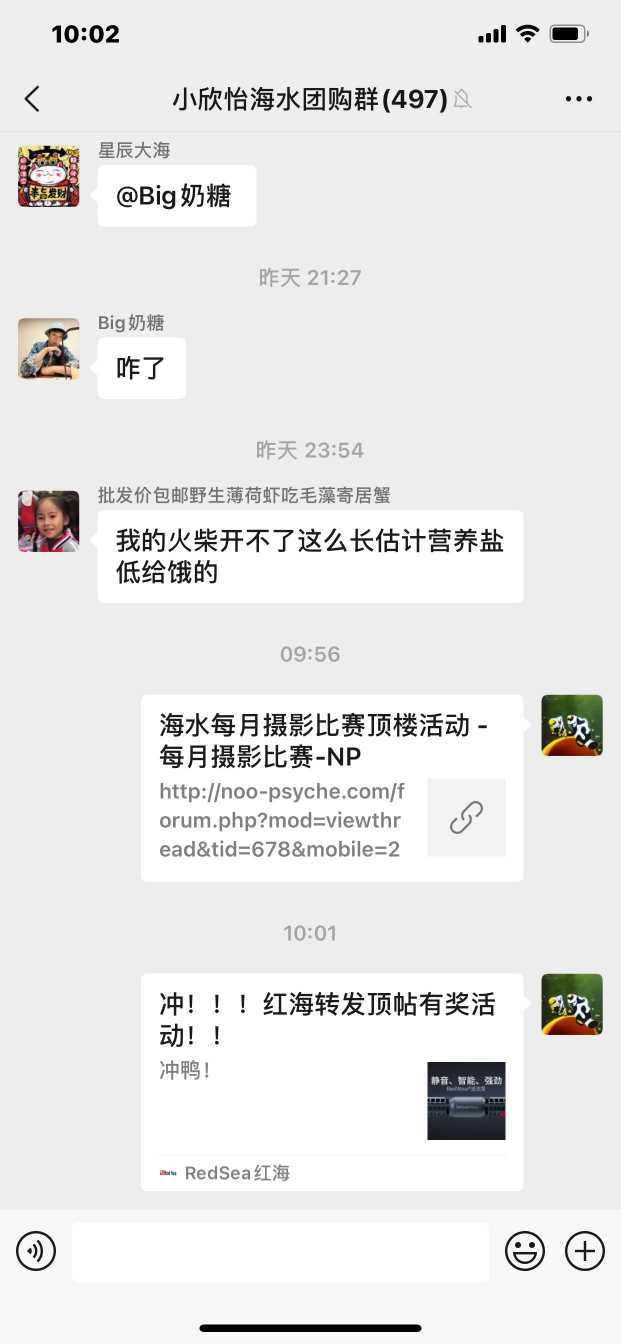Screen dimensions: 621x1344
Task: Go back from the group chat
Action: [33, 98]
